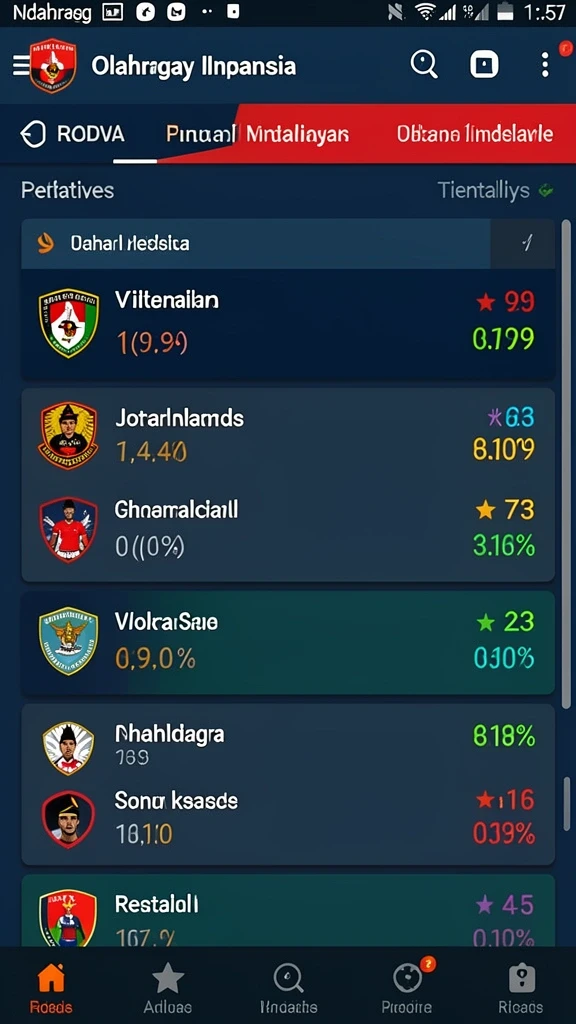The height and width of the screenshot is (1024, 576).
Task: Open the Iindaehs bottom tab
Action: click(288, 986)
